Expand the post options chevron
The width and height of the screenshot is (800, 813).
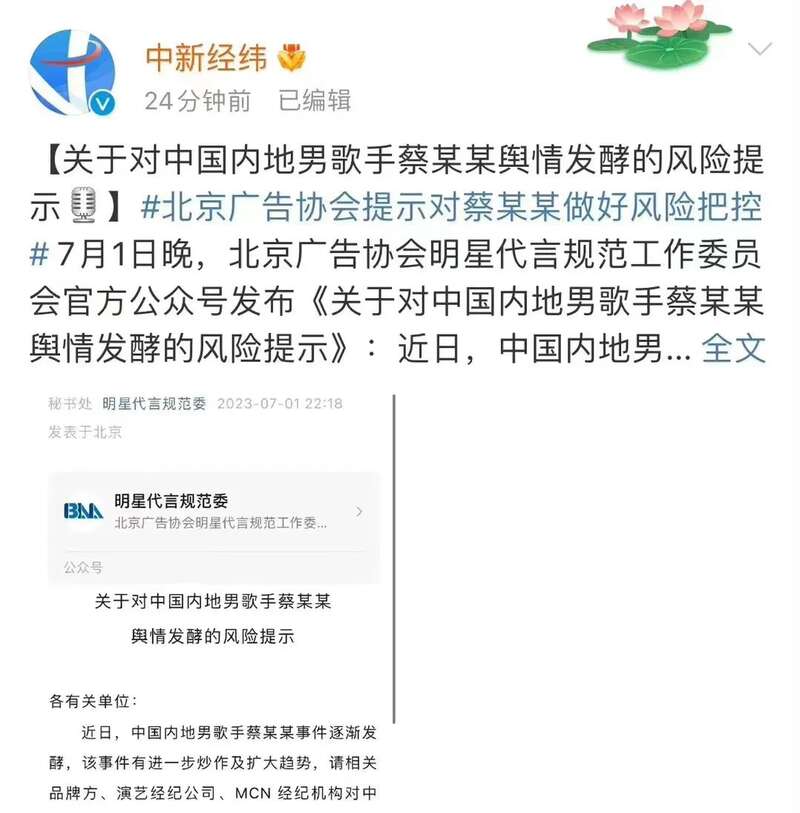pos(760,49)
